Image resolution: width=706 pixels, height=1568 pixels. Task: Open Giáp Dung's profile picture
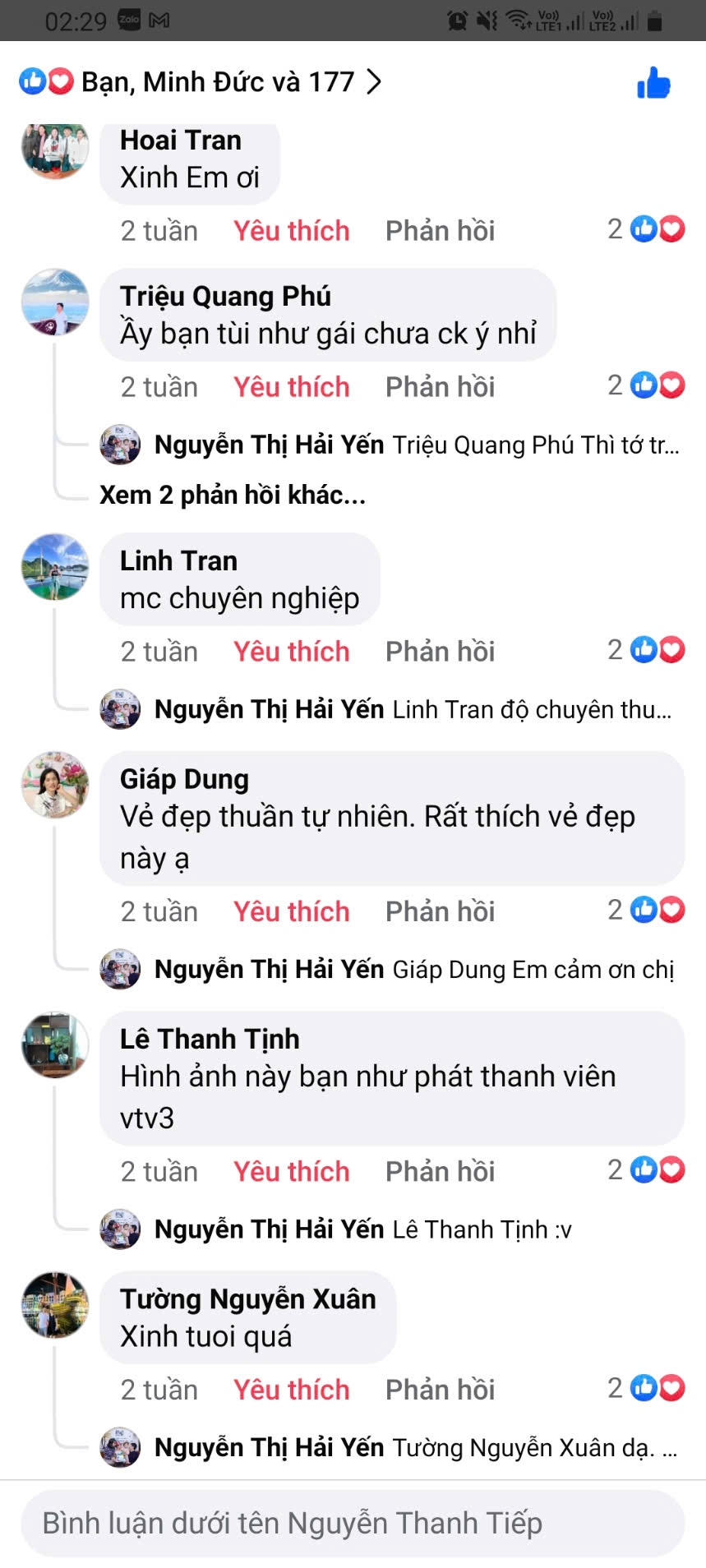pos(54,785)
